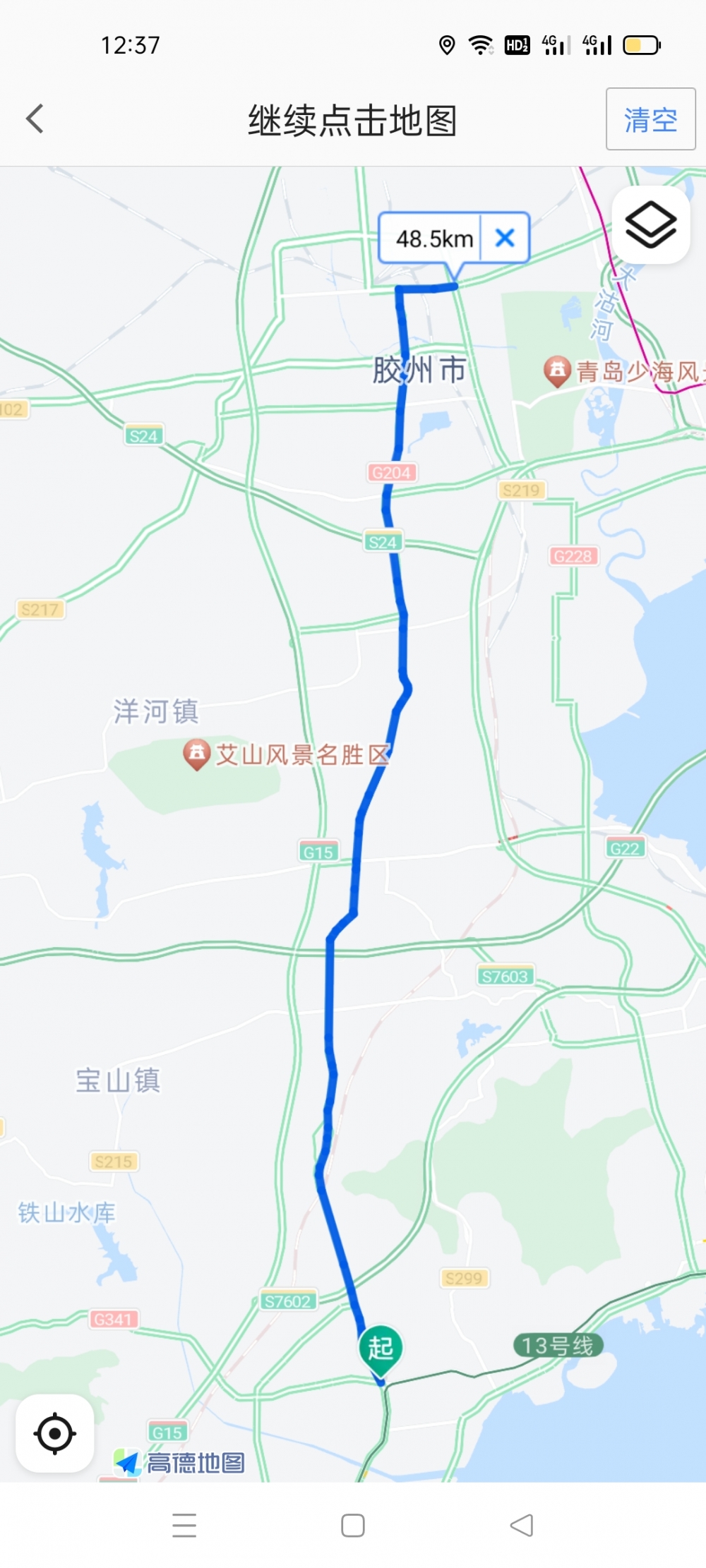Viewport: 706px width, 1568px height.
Task: Go back using the top-left arrow
Action: pyautogui.click(x=35, y=119)
